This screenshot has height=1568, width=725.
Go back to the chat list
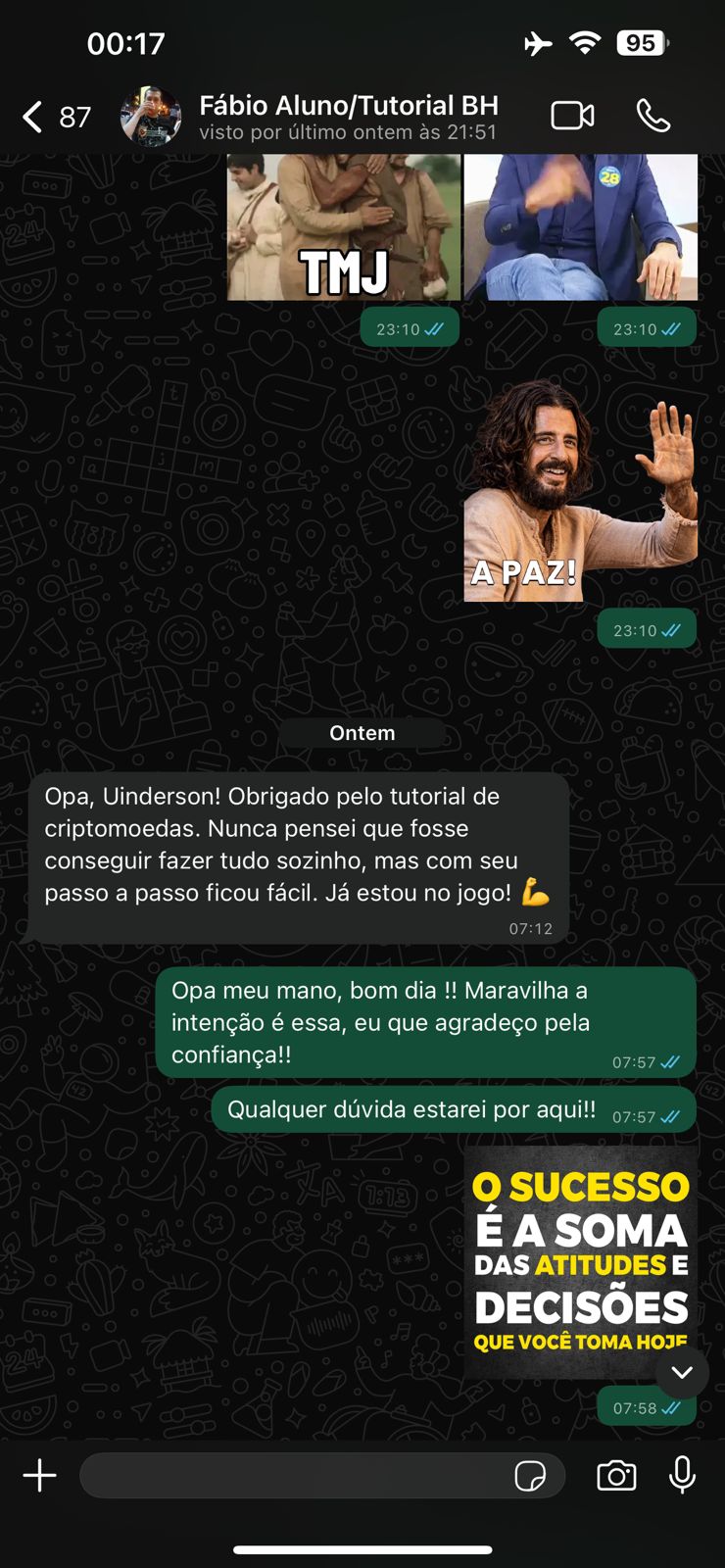pyautogui.click(x=34, y=117)
